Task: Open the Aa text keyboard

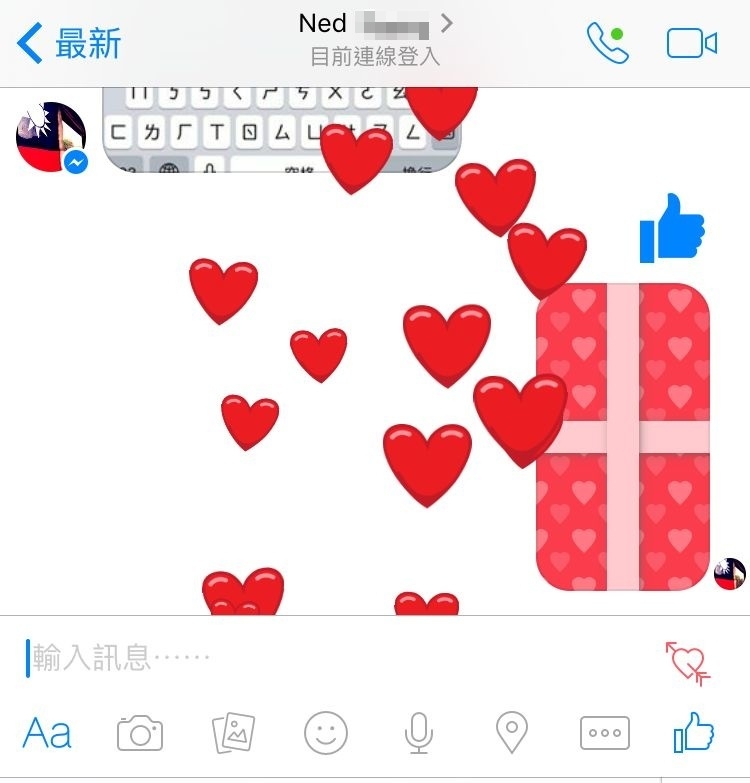Action: tap(47, 734)
